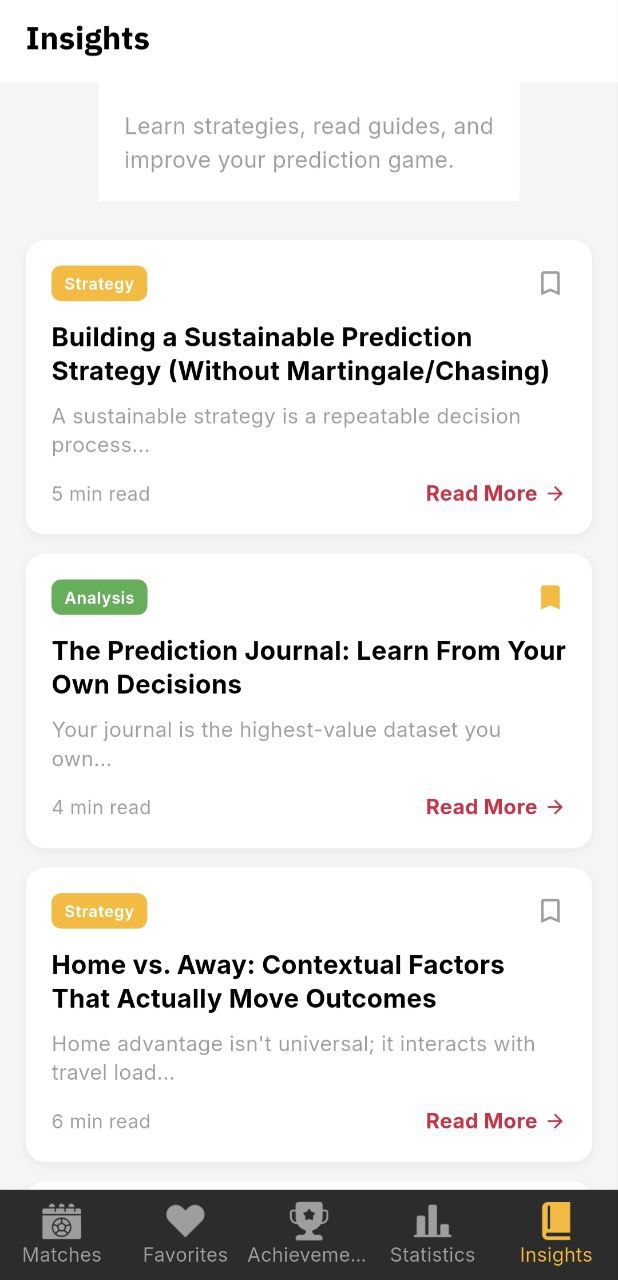
Task: Read more of the Sustainable Prediction Strategy article
Action: coord(494,493)
